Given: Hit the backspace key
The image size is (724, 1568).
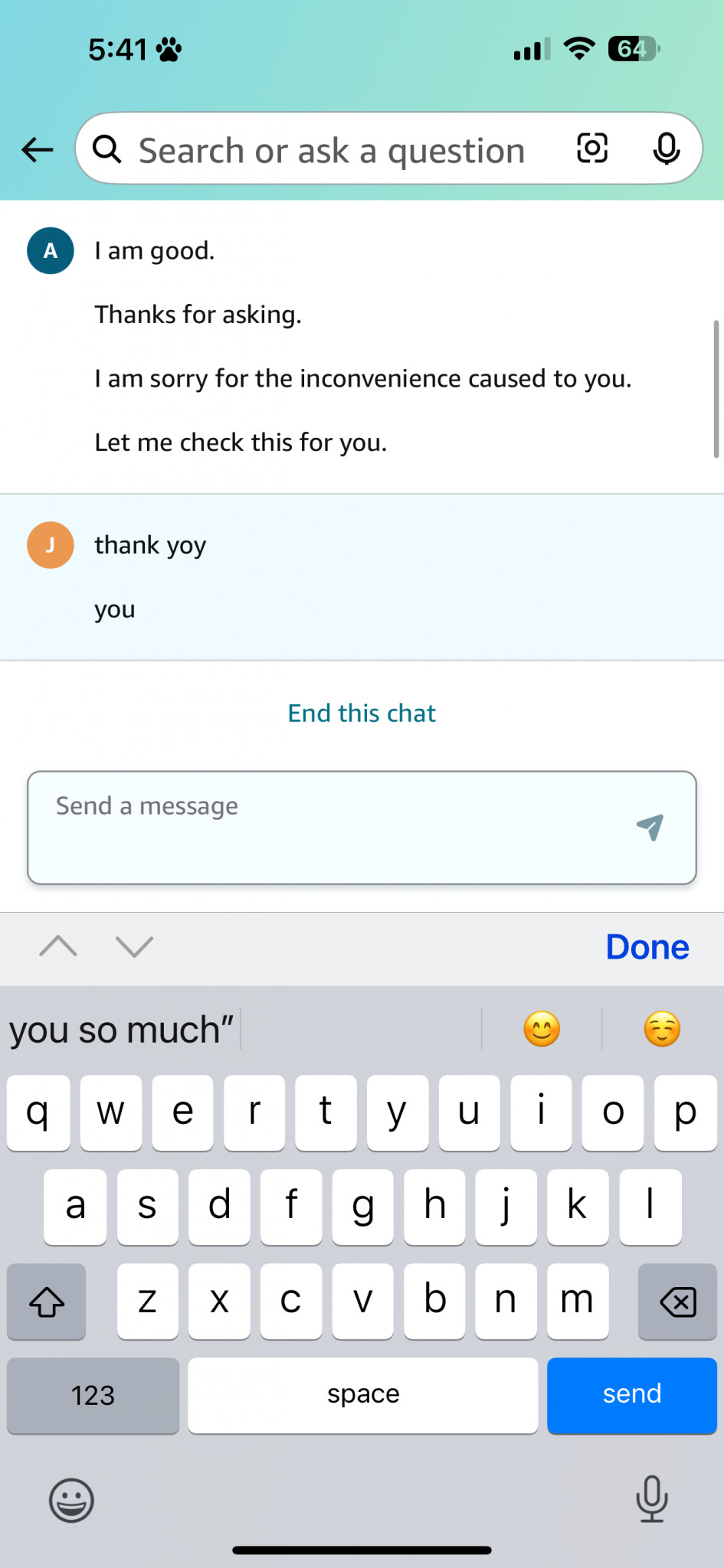Looking at the screenshot, I should point(677,1301).
